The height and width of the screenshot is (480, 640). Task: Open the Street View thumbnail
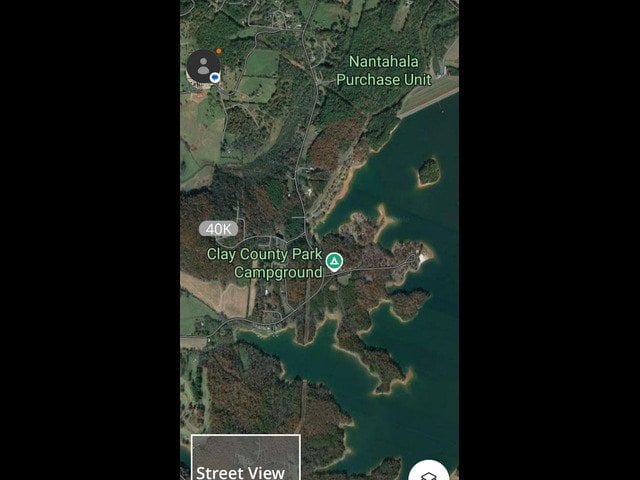tap(245, 458)
